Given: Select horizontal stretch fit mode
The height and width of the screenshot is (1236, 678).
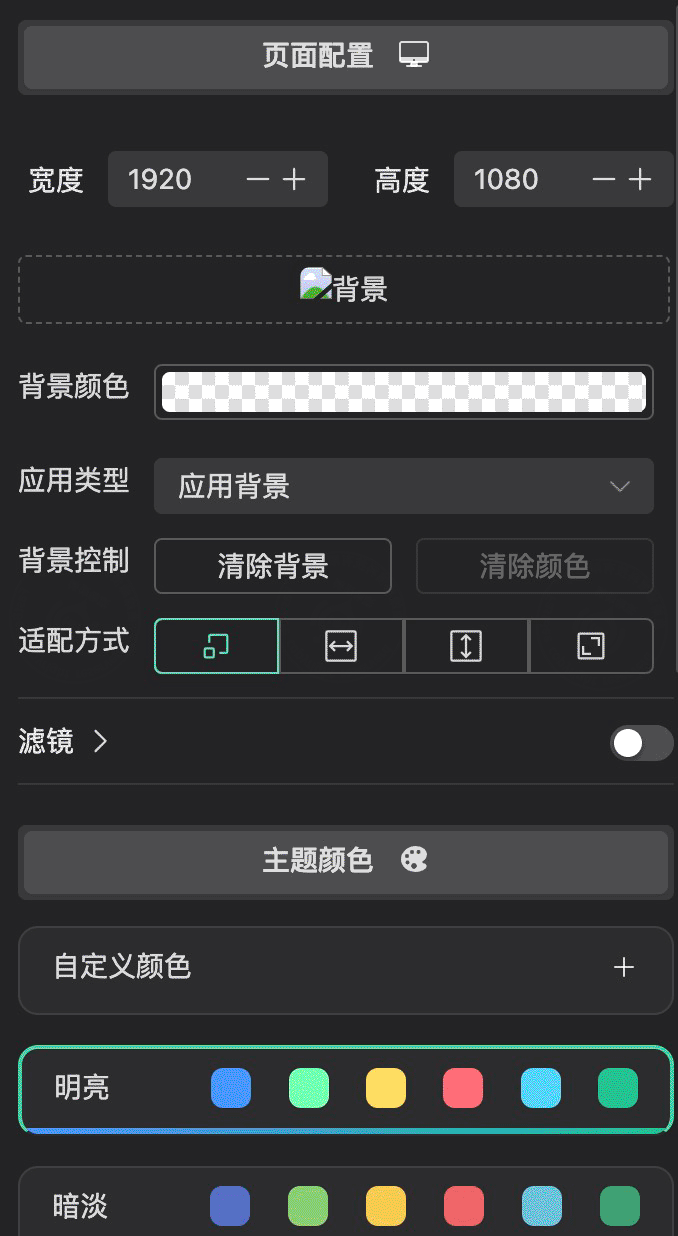Looking at the screenshot, I should pos(341,646).
